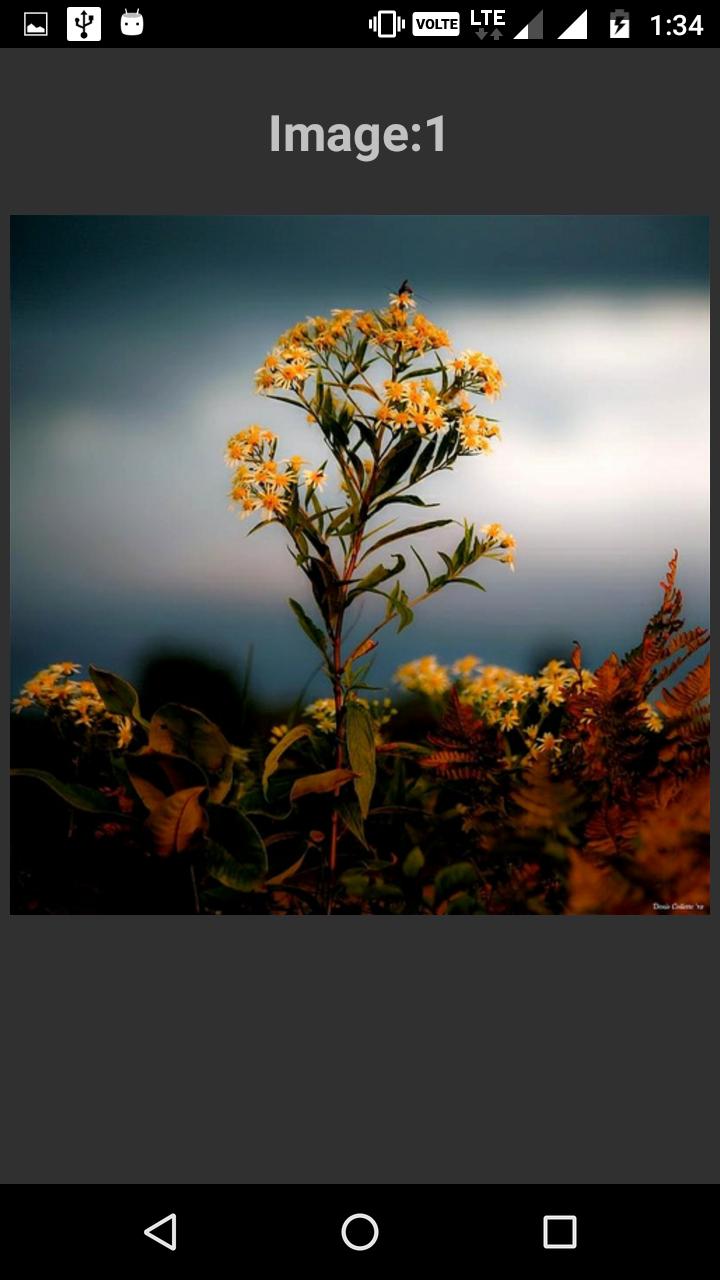Go back using the navigation bar
The image size is (720, 1280).
(160, 1232)
